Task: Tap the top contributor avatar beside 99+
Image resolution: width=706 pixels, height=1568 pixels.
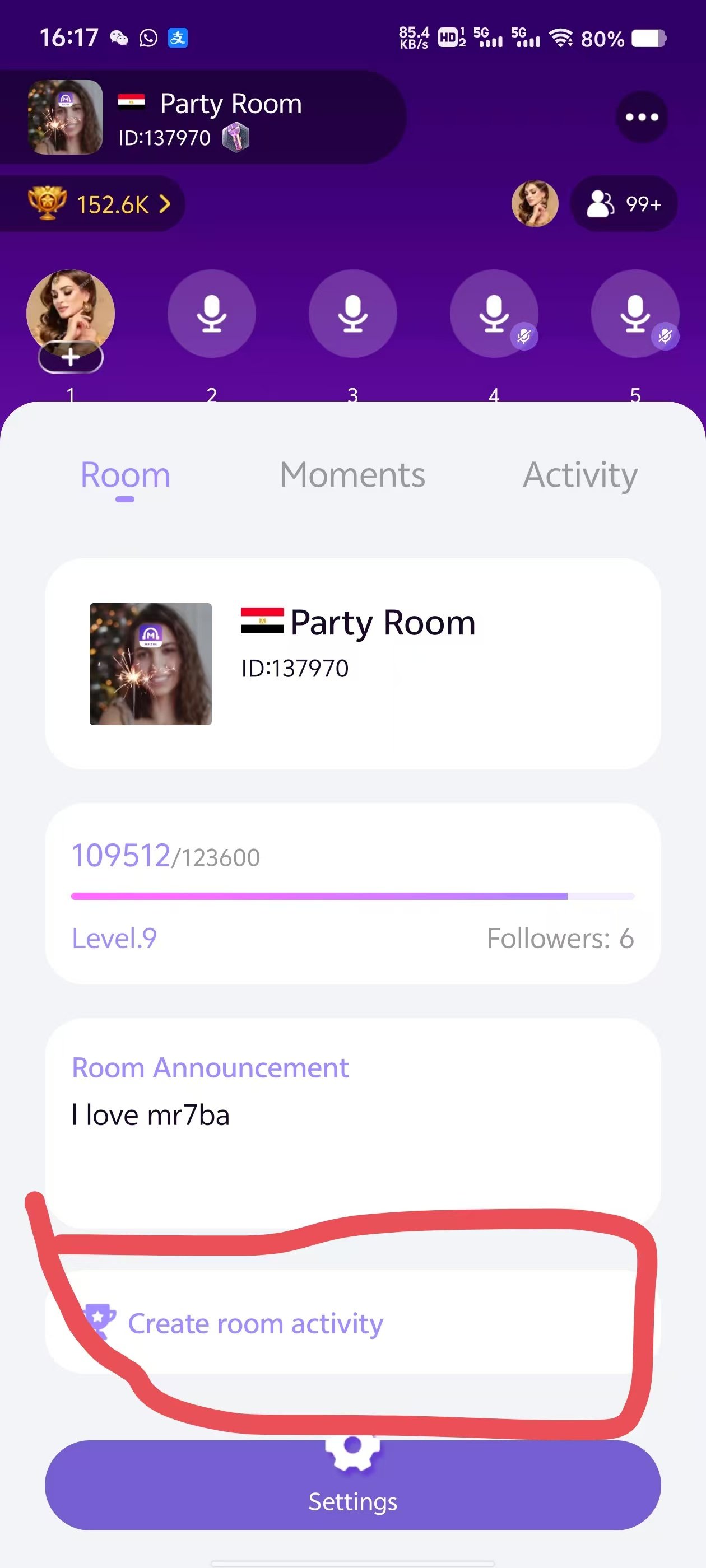Action: (x=535, y=204)
